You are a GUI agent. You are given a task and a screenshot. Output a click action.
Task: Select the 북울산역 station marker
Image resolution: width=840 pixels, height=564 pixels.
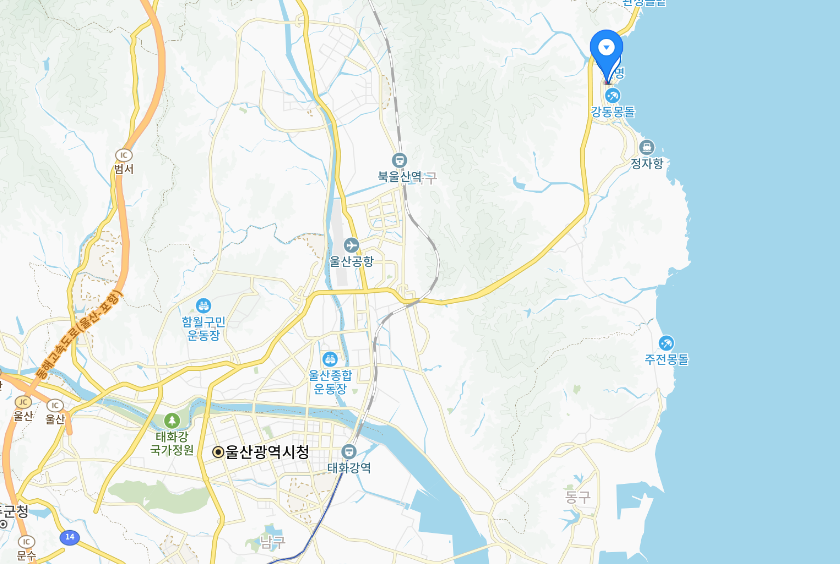[399, 160]
